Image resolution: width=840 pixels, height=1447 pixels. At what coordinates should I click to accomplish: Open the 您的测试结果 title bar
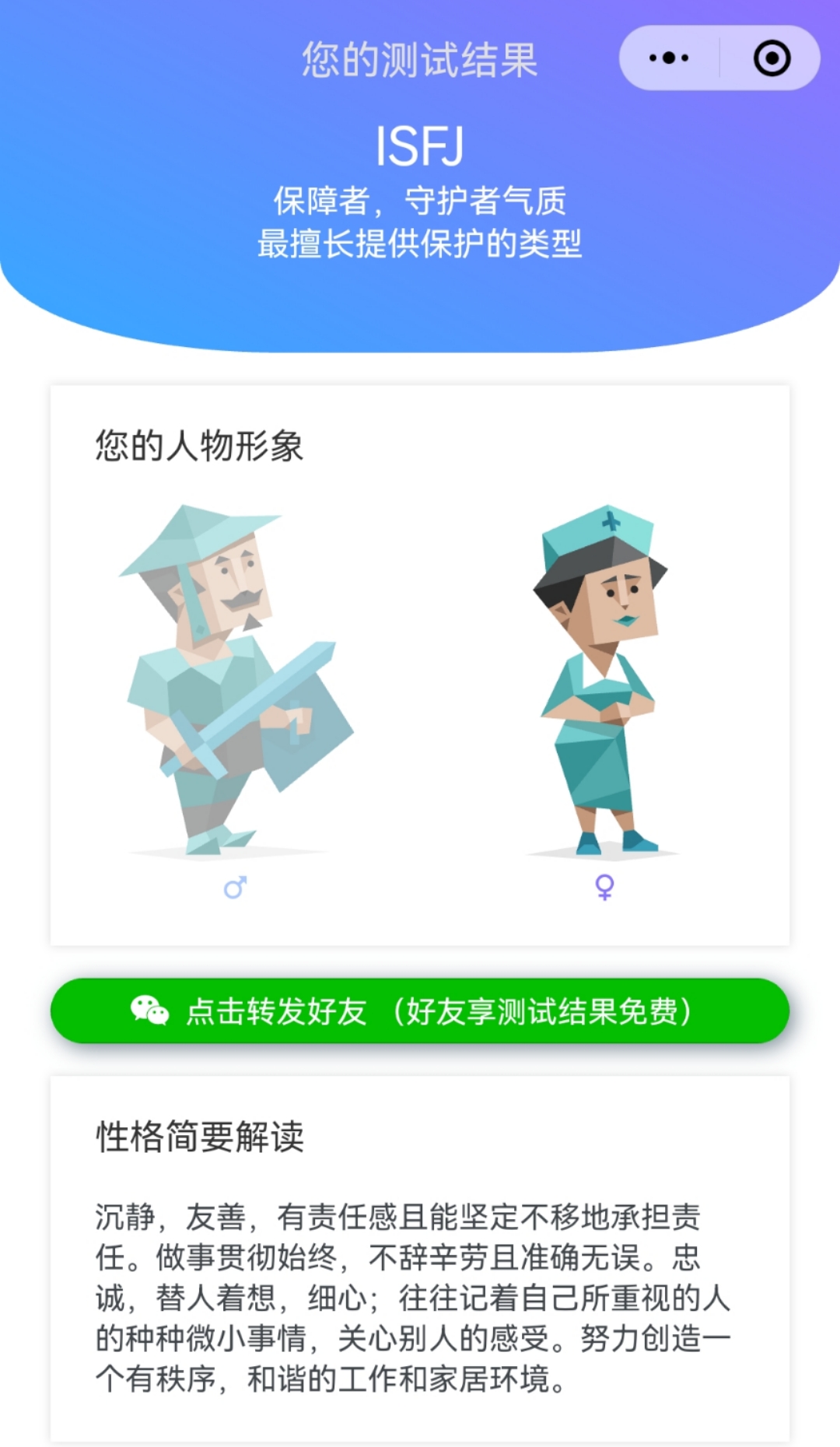click(420, 58)
